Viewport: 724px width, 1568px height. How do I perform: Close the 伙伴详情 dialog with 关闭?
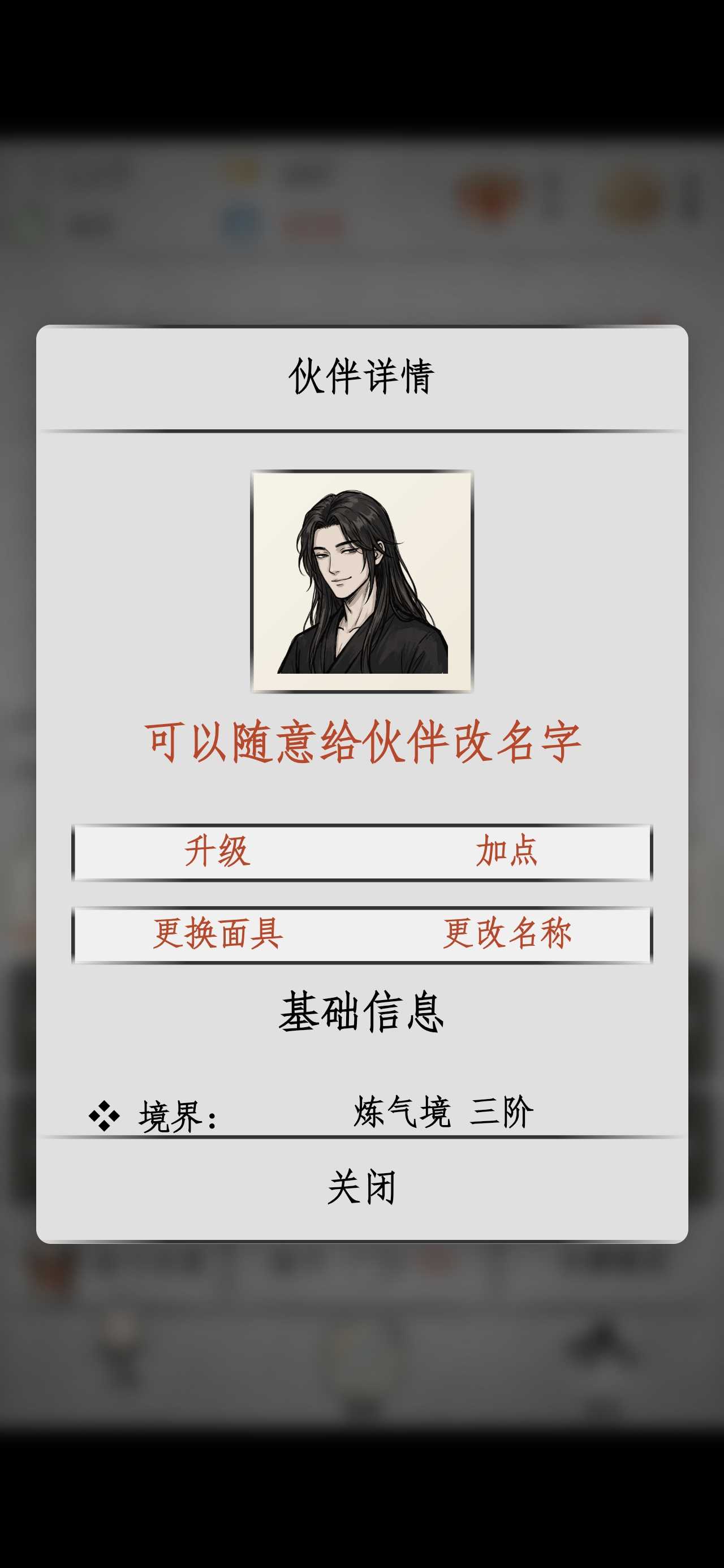[x=361, y=1187]
